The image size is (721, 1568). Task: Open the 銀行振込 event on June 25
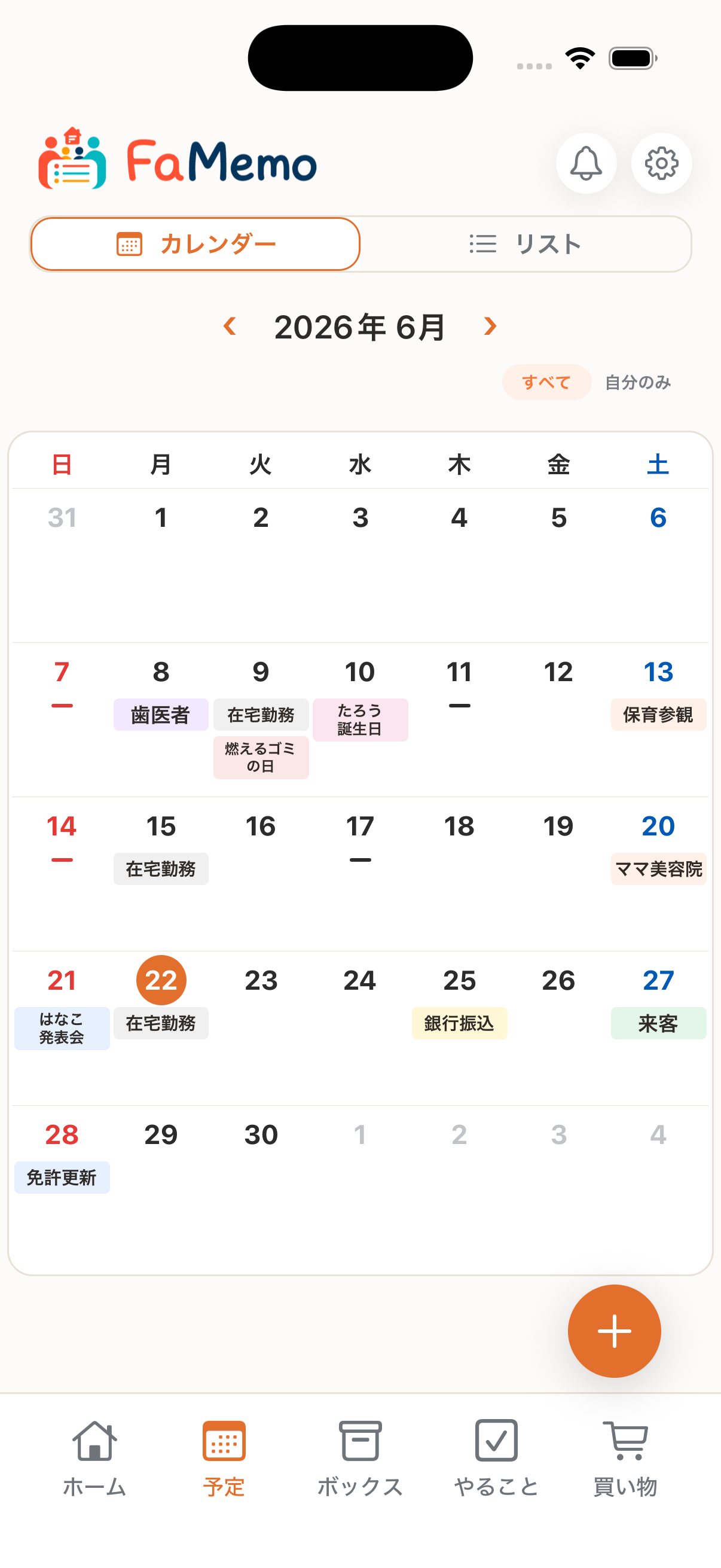click(x=459, y=1023)
